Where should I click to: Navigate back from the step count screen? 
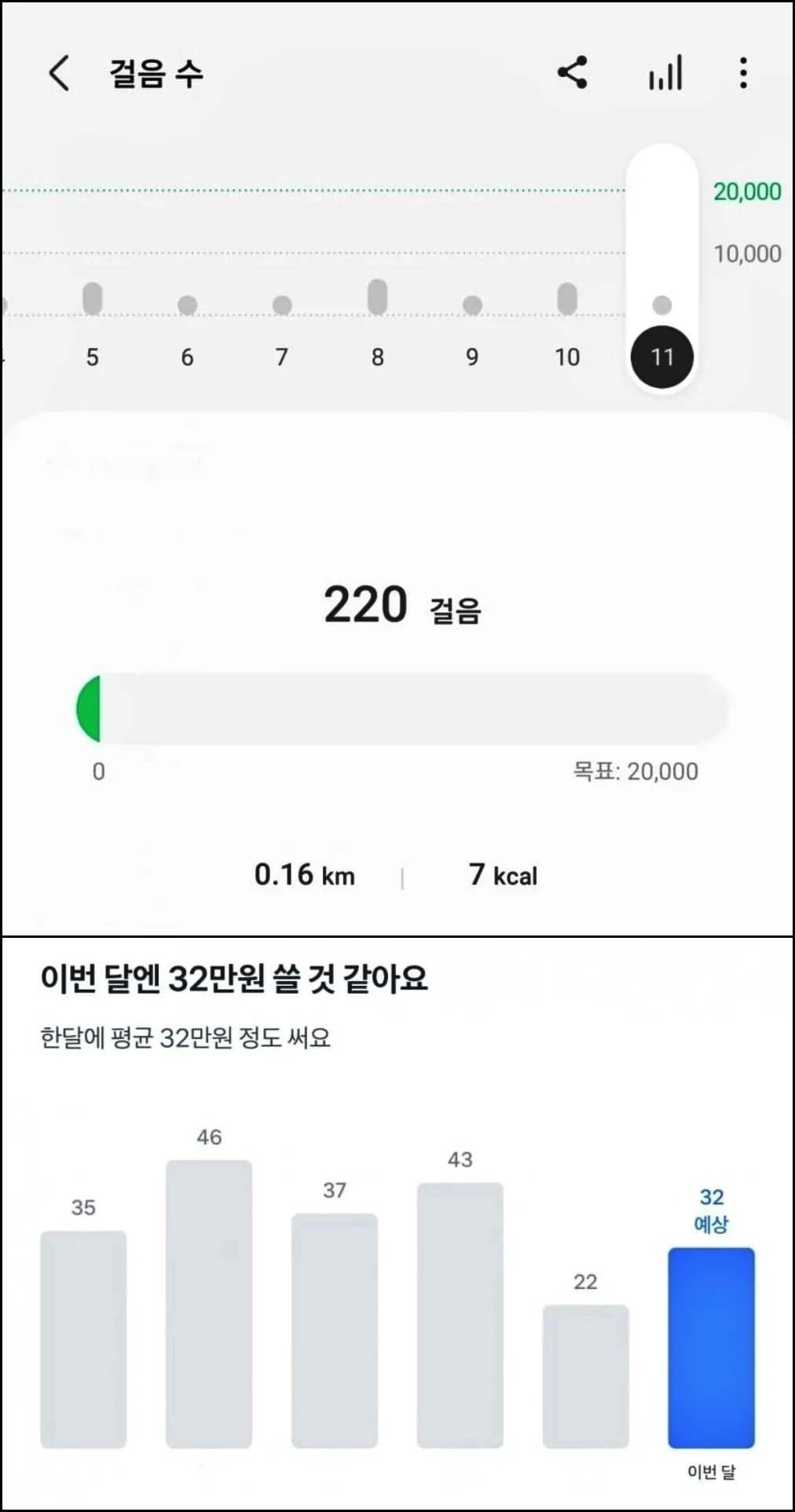coord(58,72)
